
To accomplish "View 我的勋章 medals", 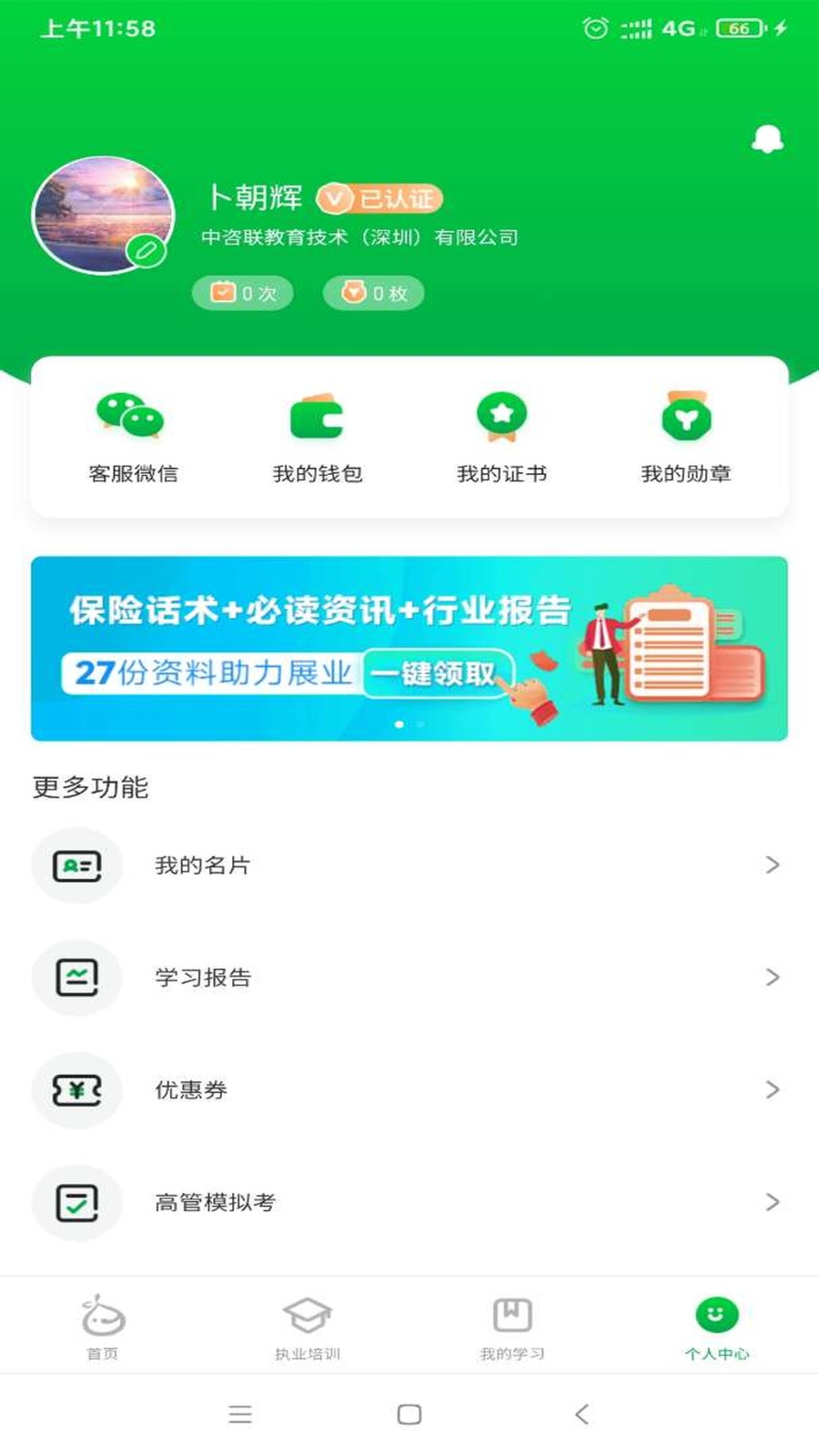I will point(686,436).
